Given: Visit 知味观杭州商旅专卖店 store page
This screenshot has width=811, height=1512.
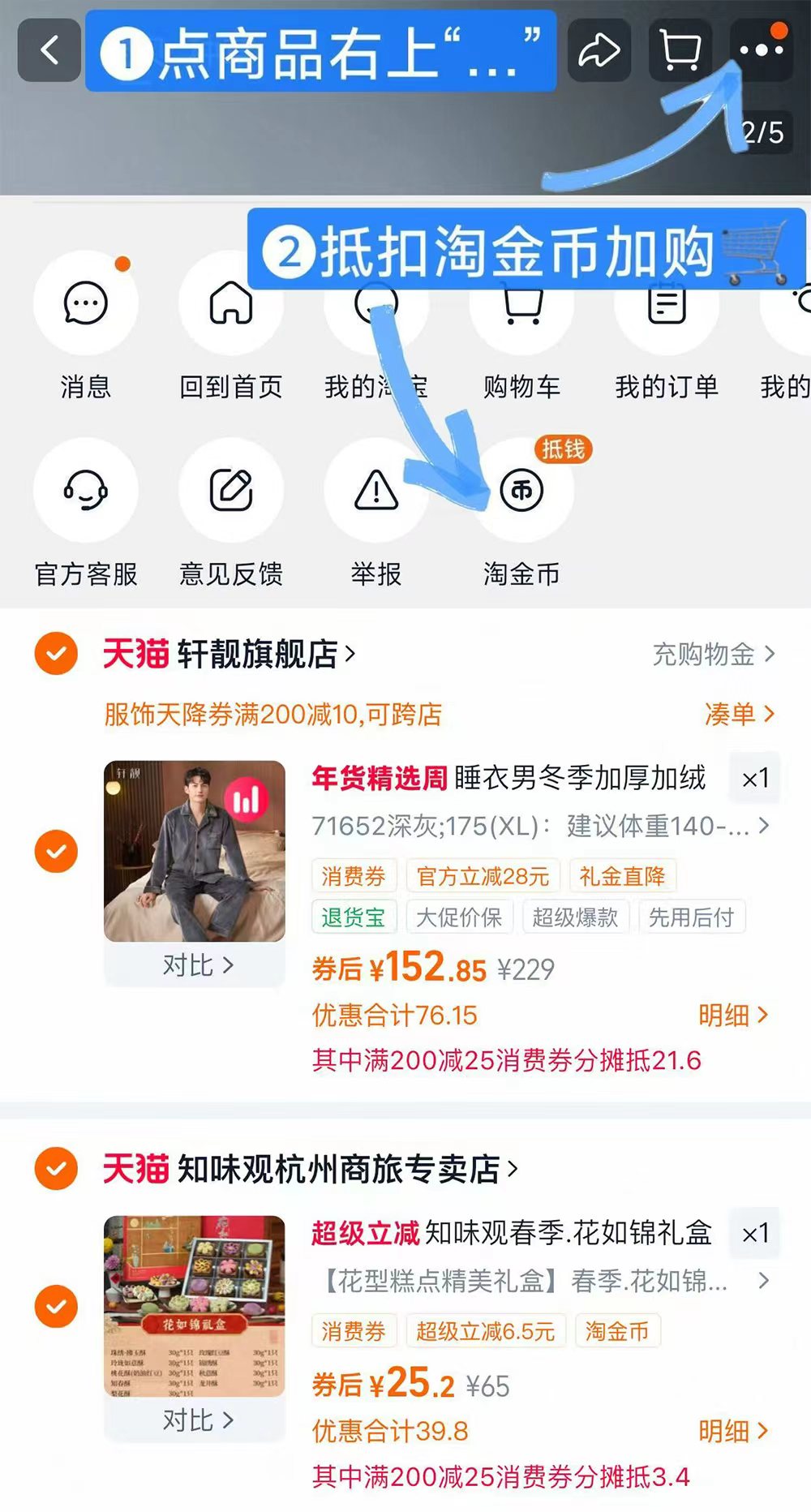Looking at the screenshot, I should click(341, 1171).
